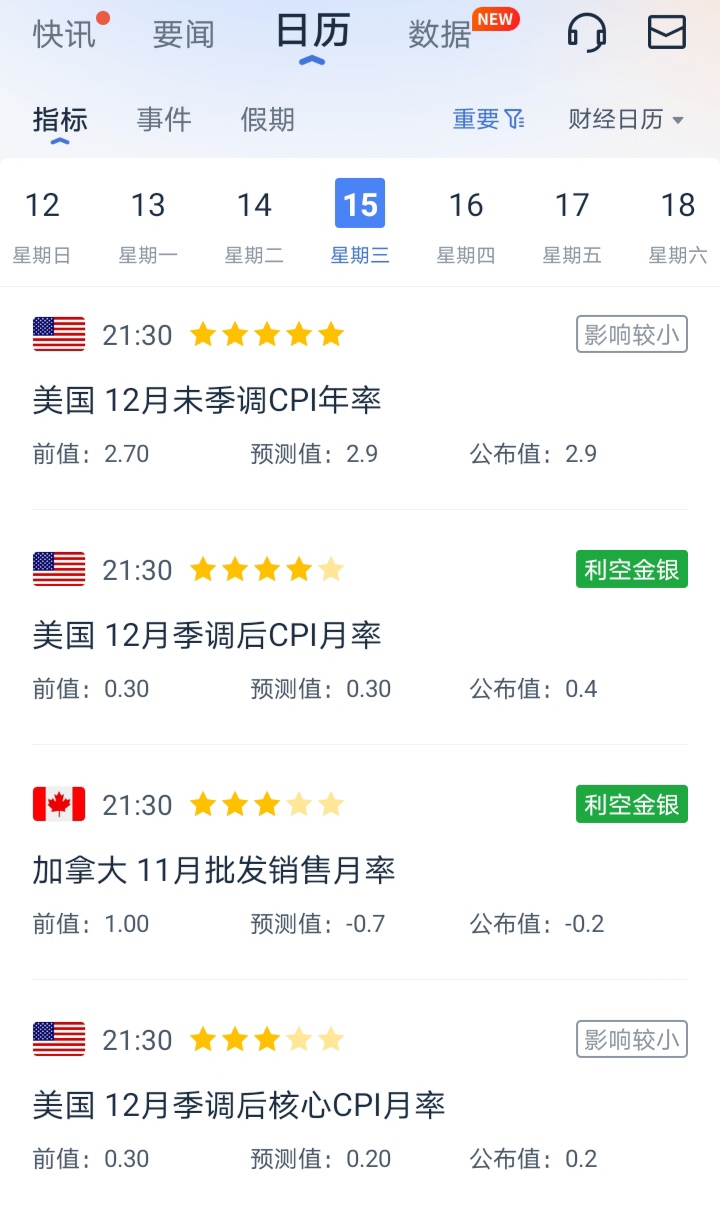Open the customer service headphones icon
Image resolution: width=720 pixels, height=1205 pixels.
click(585, 33)
